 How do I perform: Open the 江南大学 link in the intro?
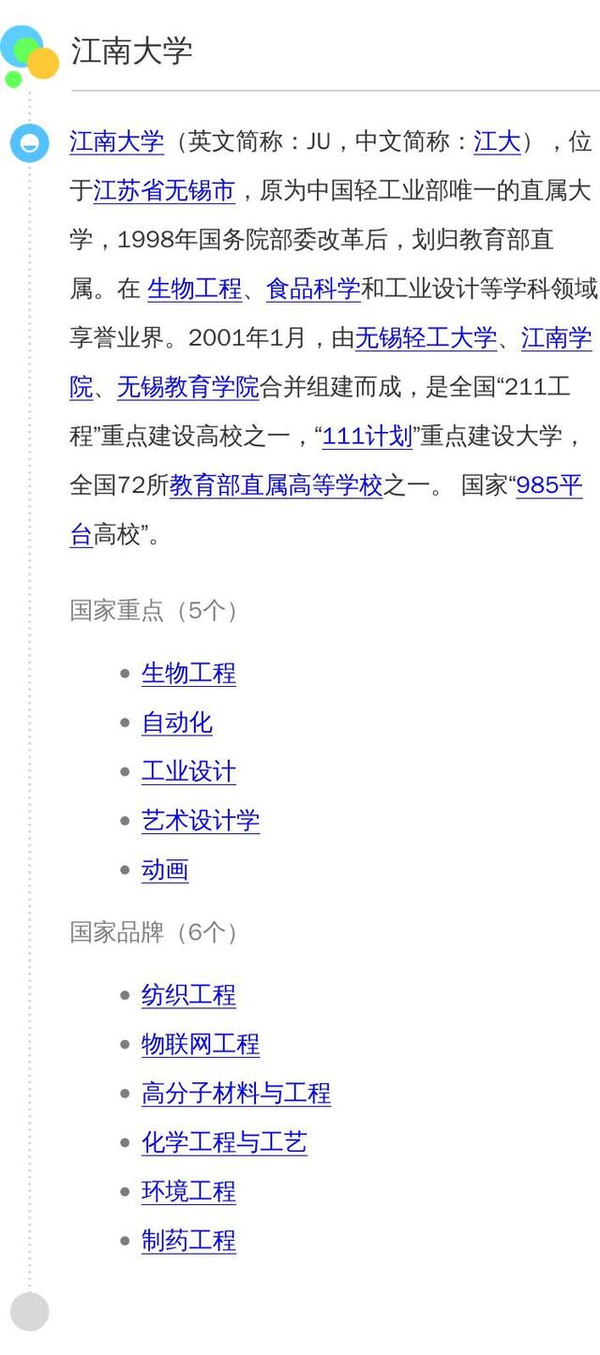tap(116, 142)
